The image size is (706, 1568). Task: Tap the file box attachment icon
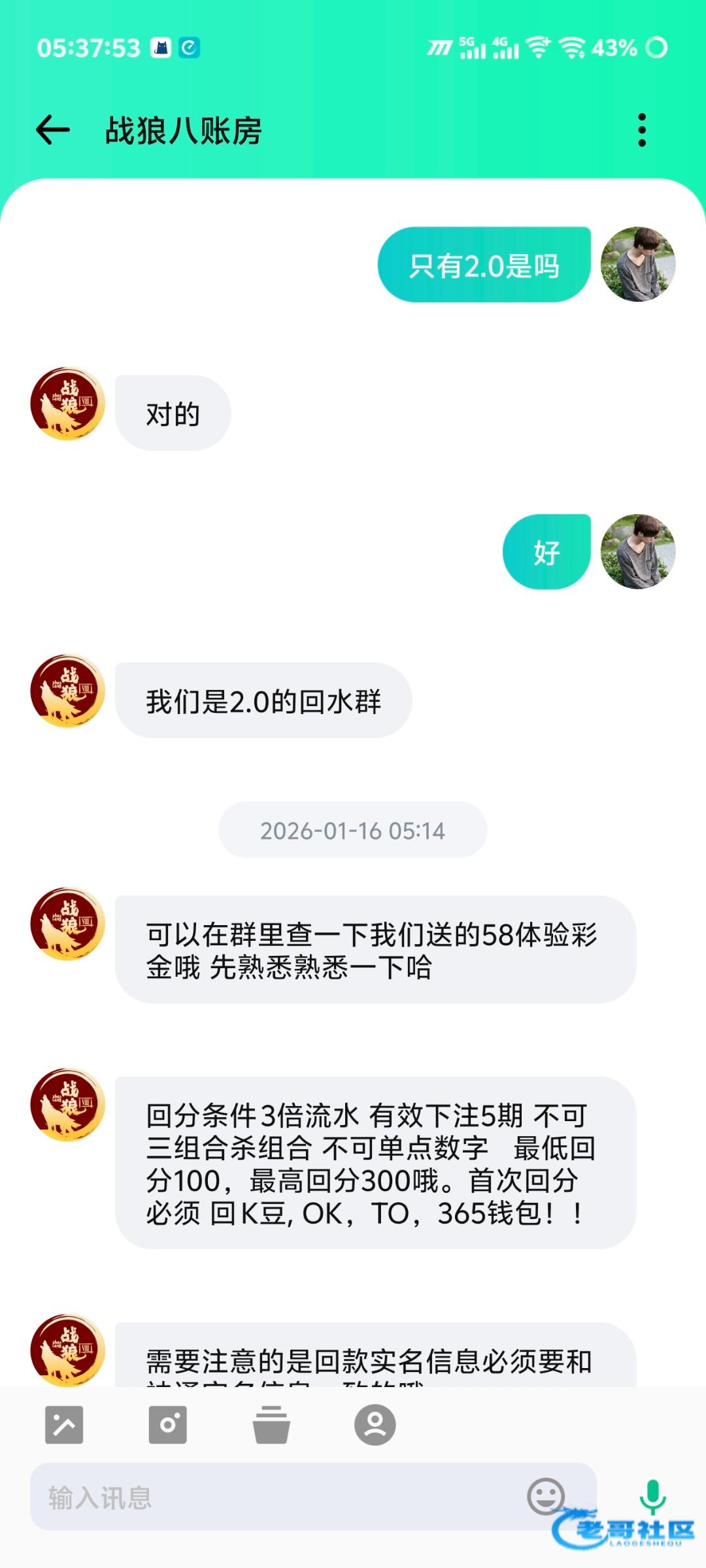pos(271,1425)
